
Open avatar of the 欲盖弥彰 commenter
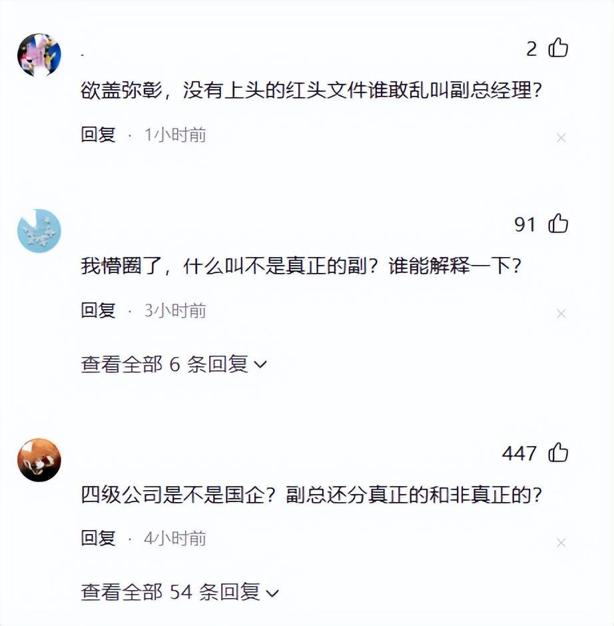pyautogui.click(x=39, y=55)
